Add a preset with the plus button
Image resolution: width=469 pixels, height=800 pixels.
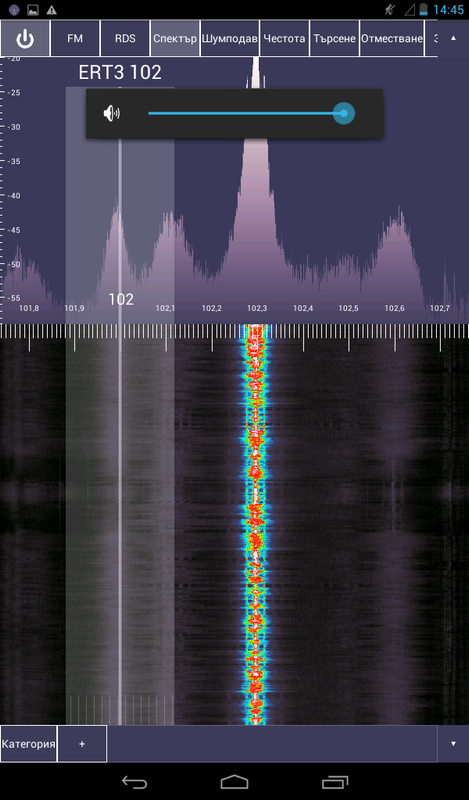tap(82, 743)
